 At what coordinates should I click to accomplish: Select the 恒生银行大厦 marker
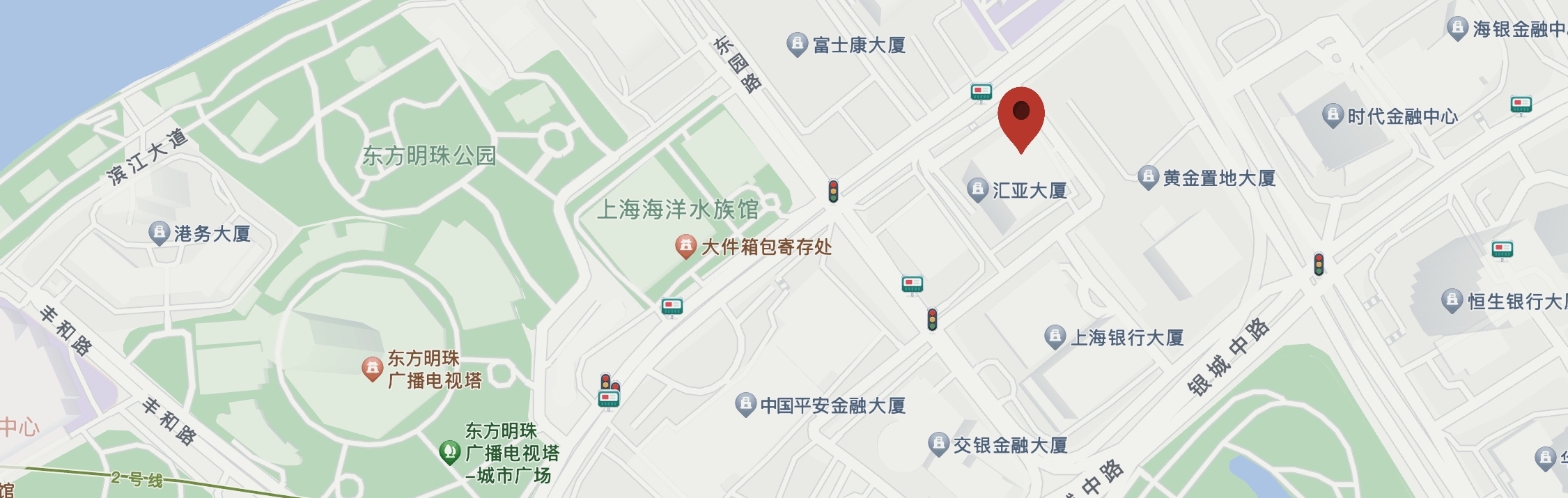1452,300
